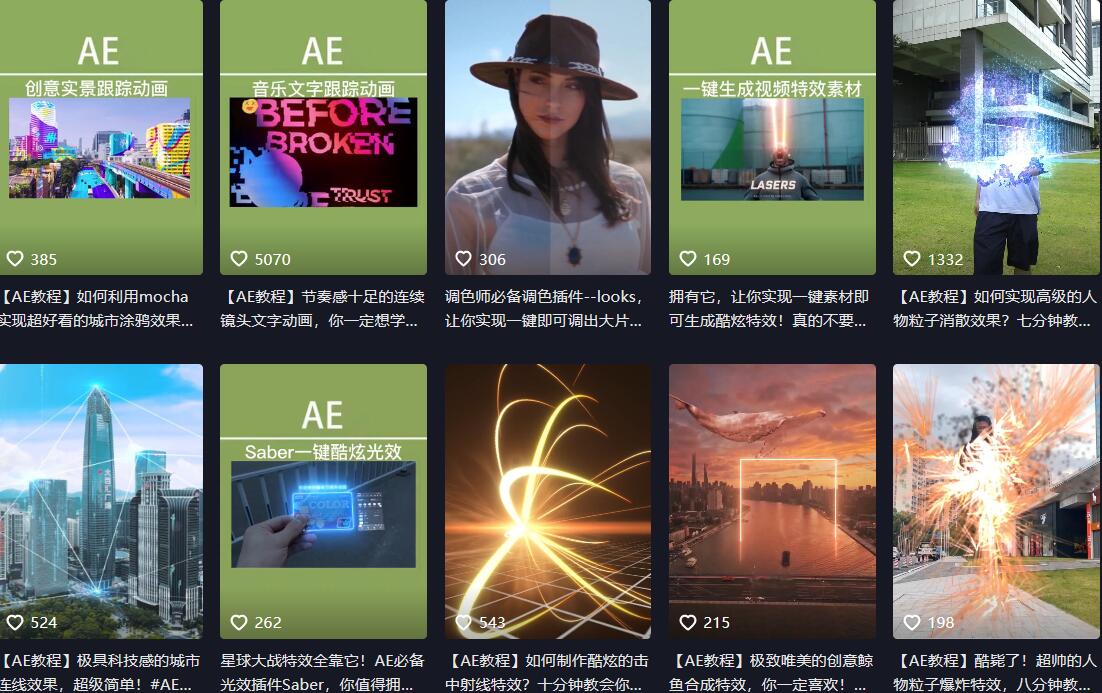Open the title 星球大战特效全靠它

(x=323, y=672)
